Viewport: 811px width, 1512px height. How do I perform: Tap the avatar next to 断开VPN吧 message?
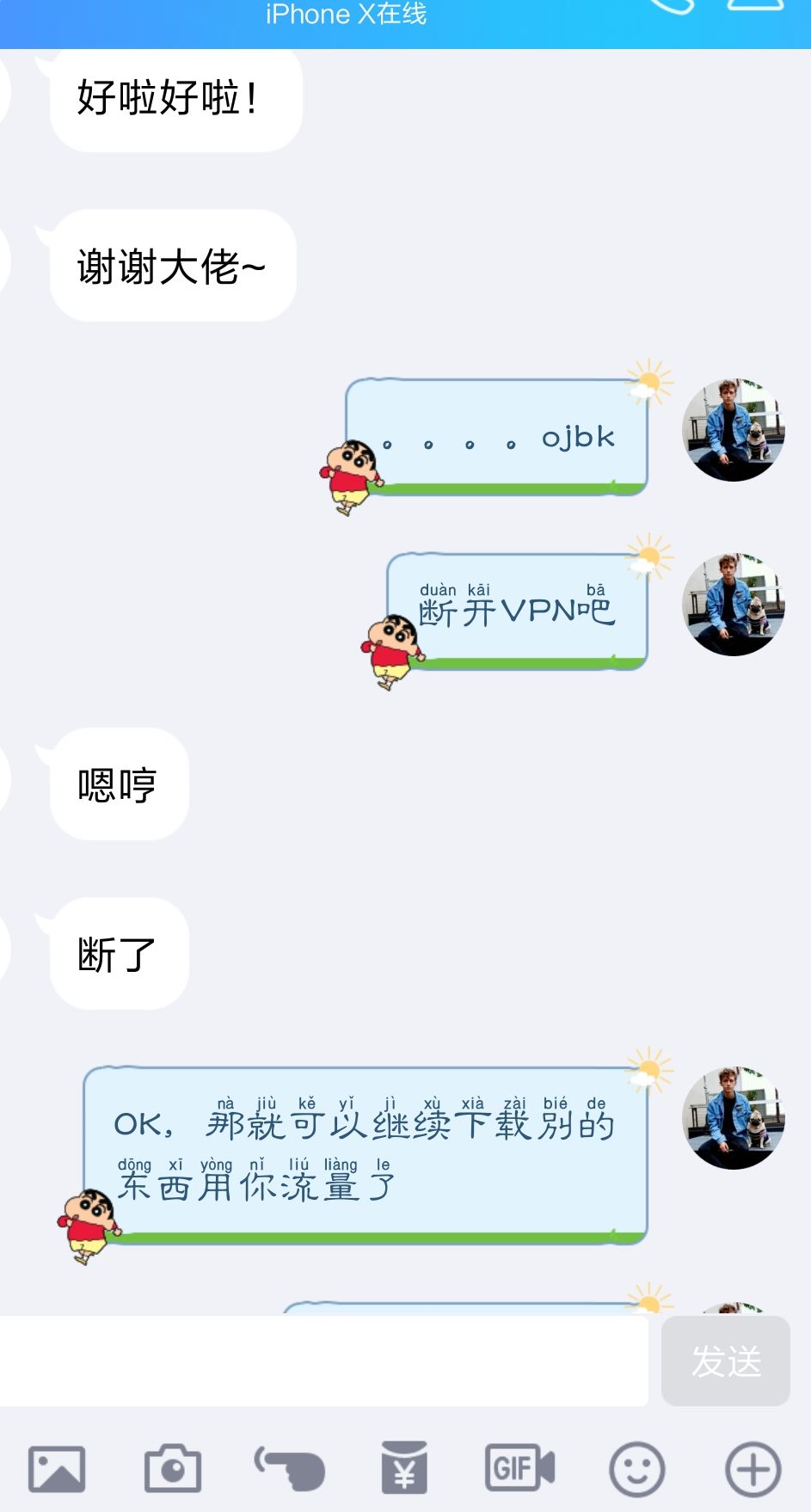(733, 605)
